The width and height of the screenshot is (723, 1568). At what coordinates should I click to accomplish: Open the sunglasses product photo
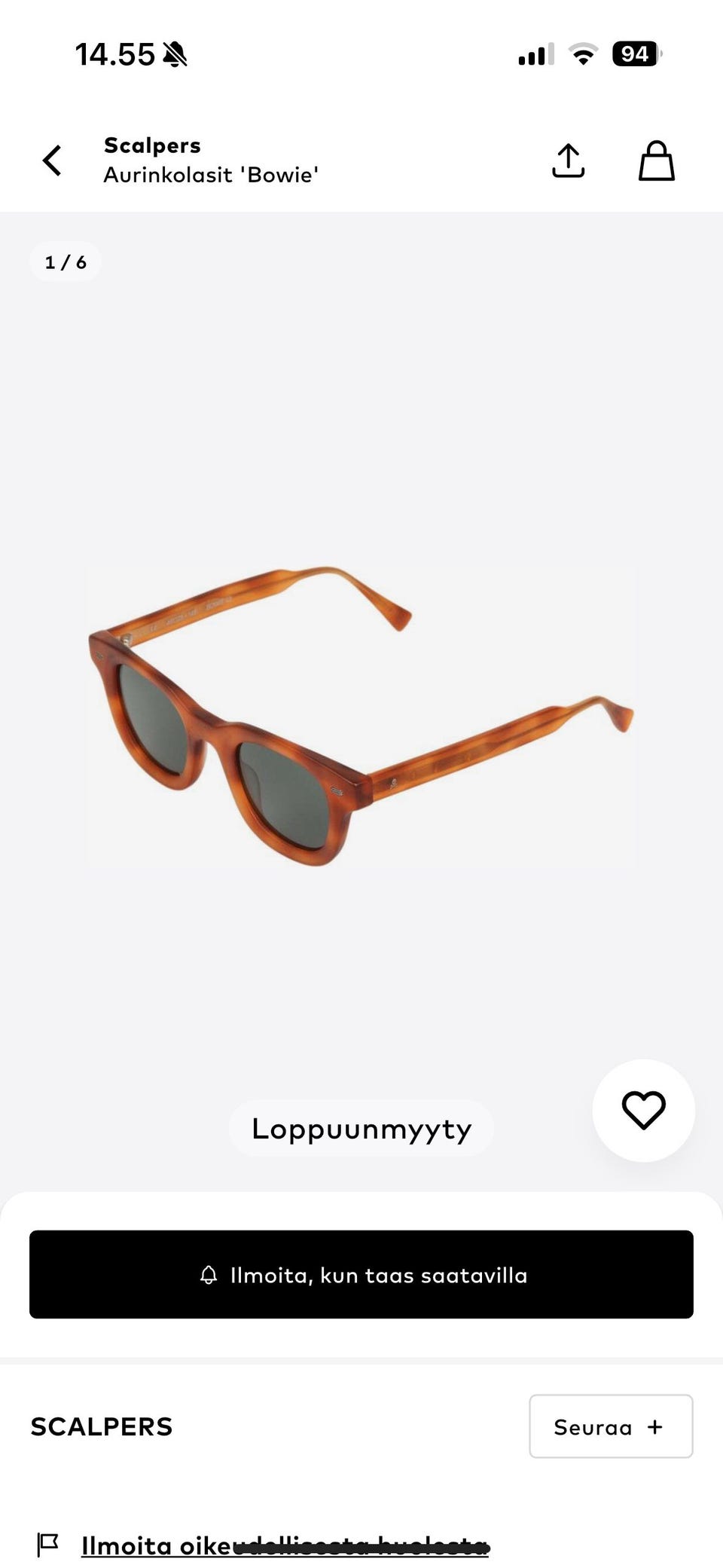pyautogui.click(x=360, y=716)
